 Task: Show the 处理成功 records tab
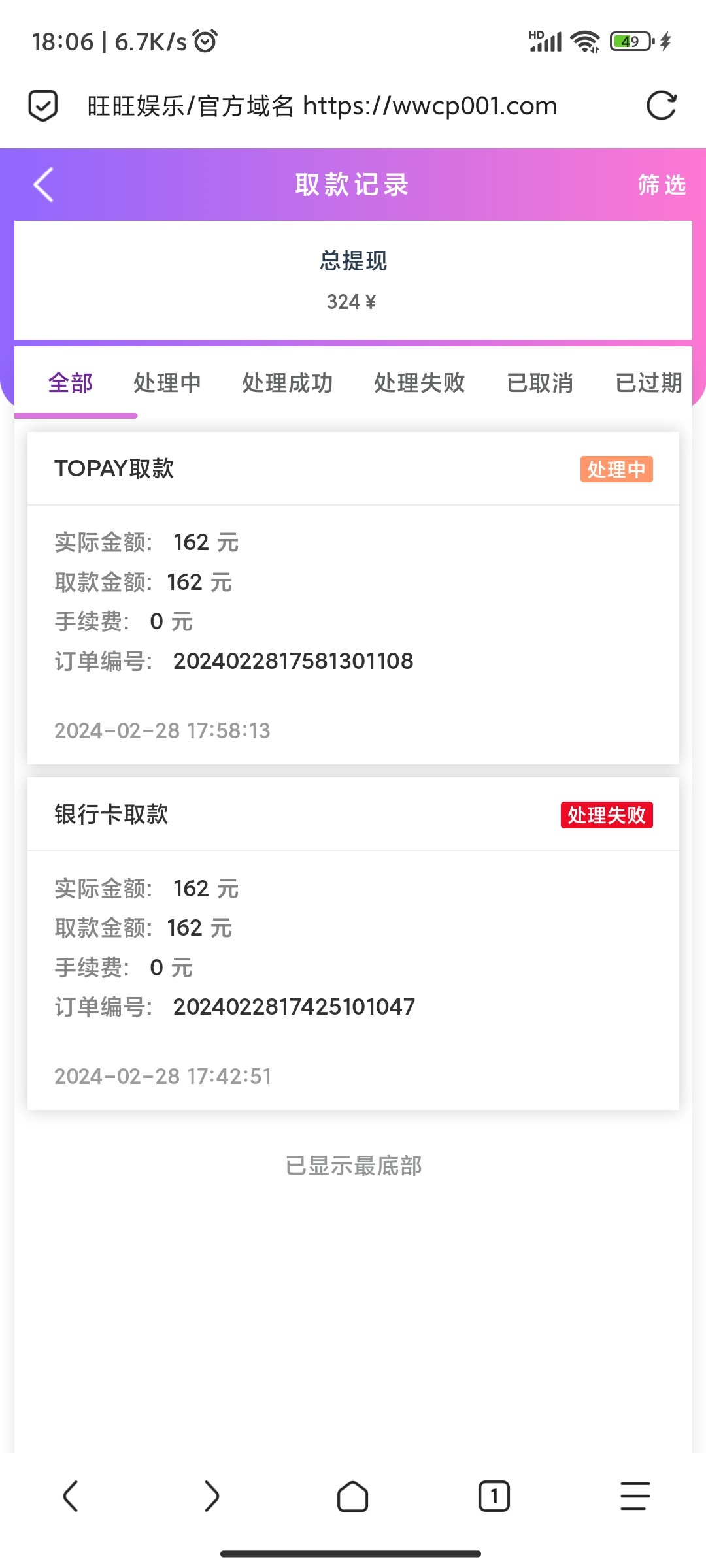pyautogui.click(x=288, y=384)
